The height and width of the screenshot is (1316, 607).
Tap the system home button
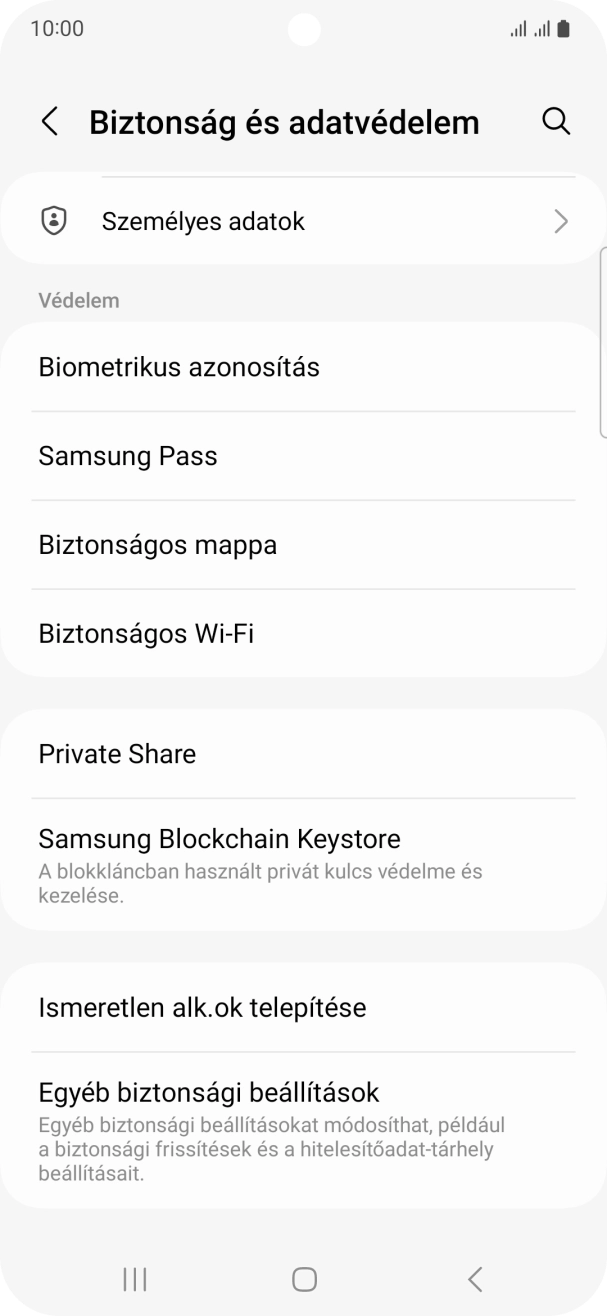pyautogui.click(x=304, y=1279)
